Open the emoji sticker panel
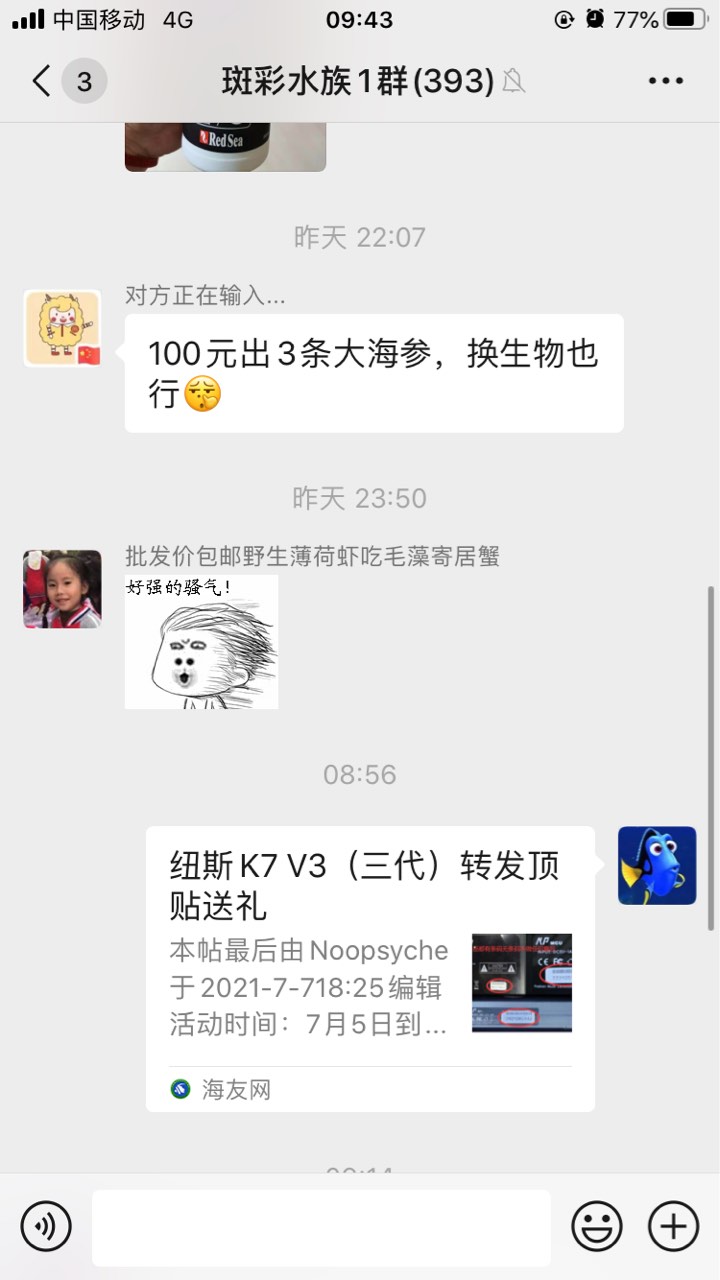The image size is (720, 1280). [597, 1226]
